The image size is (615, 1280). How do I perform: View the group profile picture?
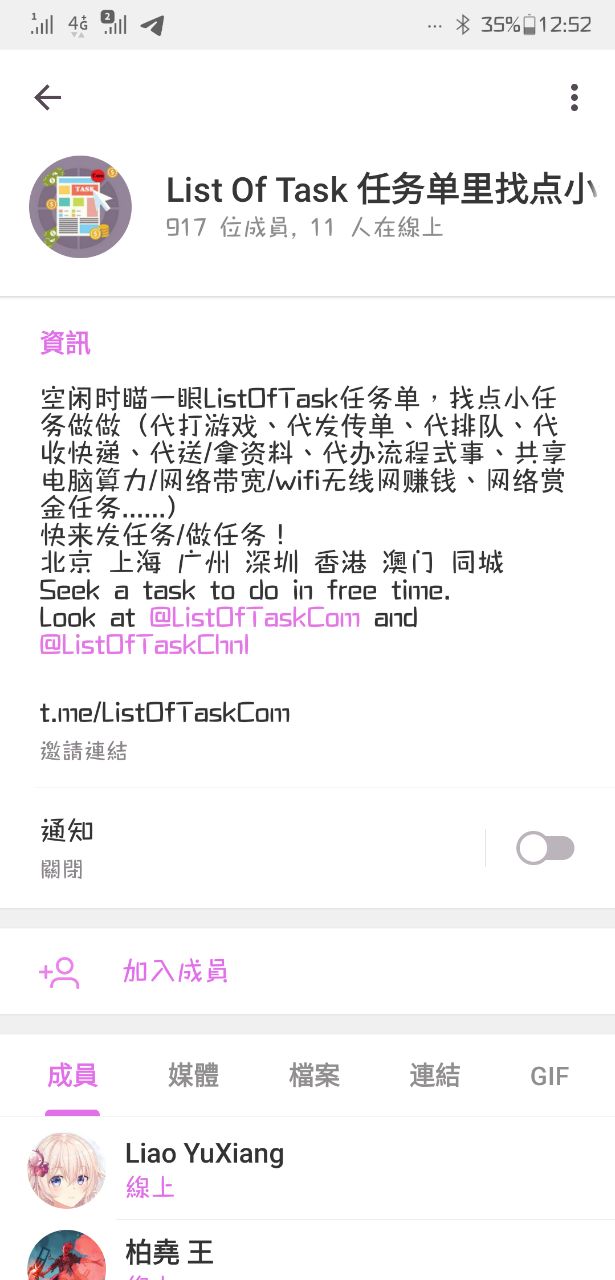pos(81,207)
